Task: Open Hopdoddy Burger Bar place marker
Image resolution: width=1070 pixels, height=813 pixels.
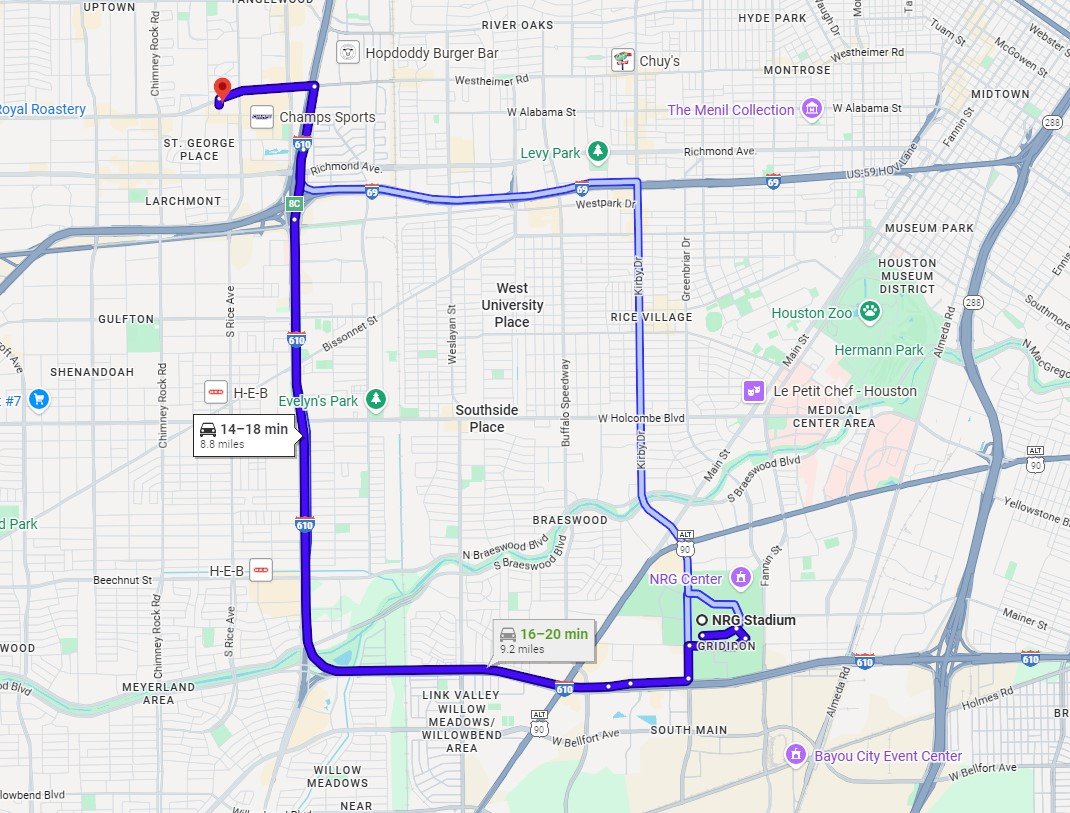Action: coord(348,52)
